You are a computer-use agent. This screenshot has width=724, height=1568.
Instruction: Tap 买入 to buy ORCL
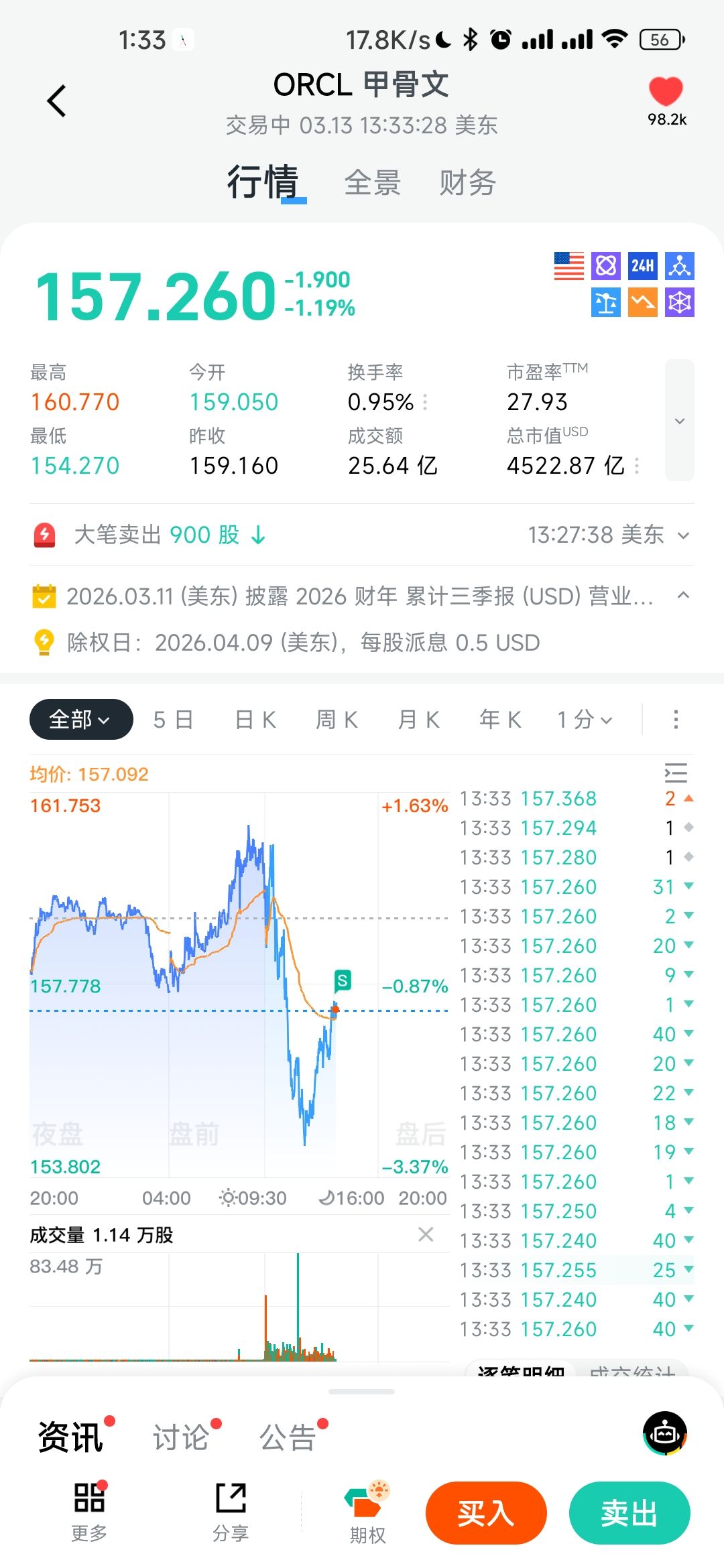point(486,1513)
